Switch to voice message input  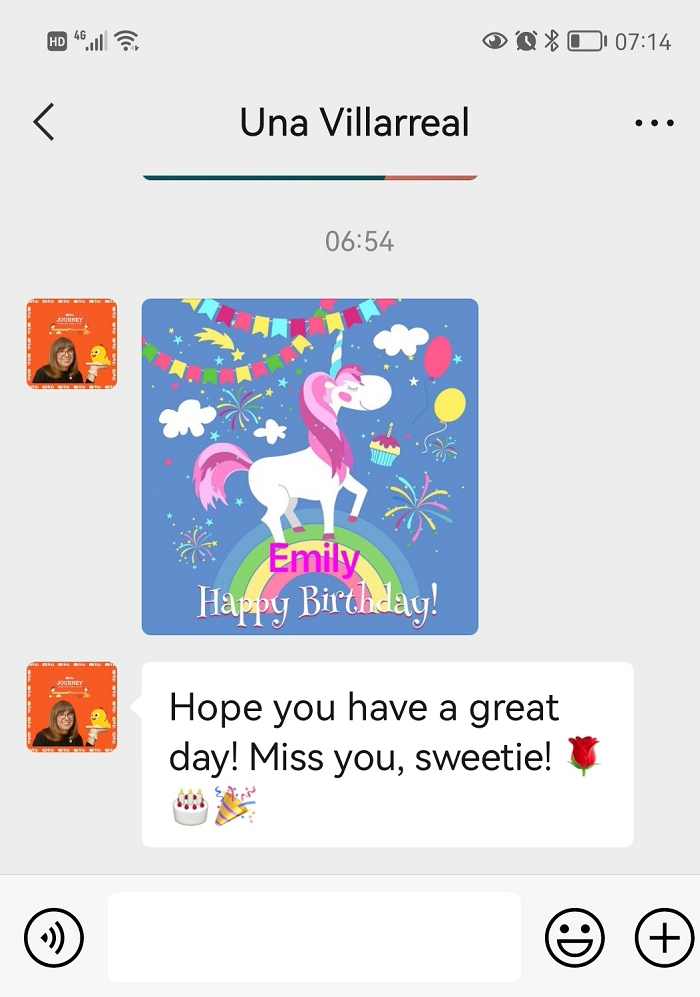54,938
